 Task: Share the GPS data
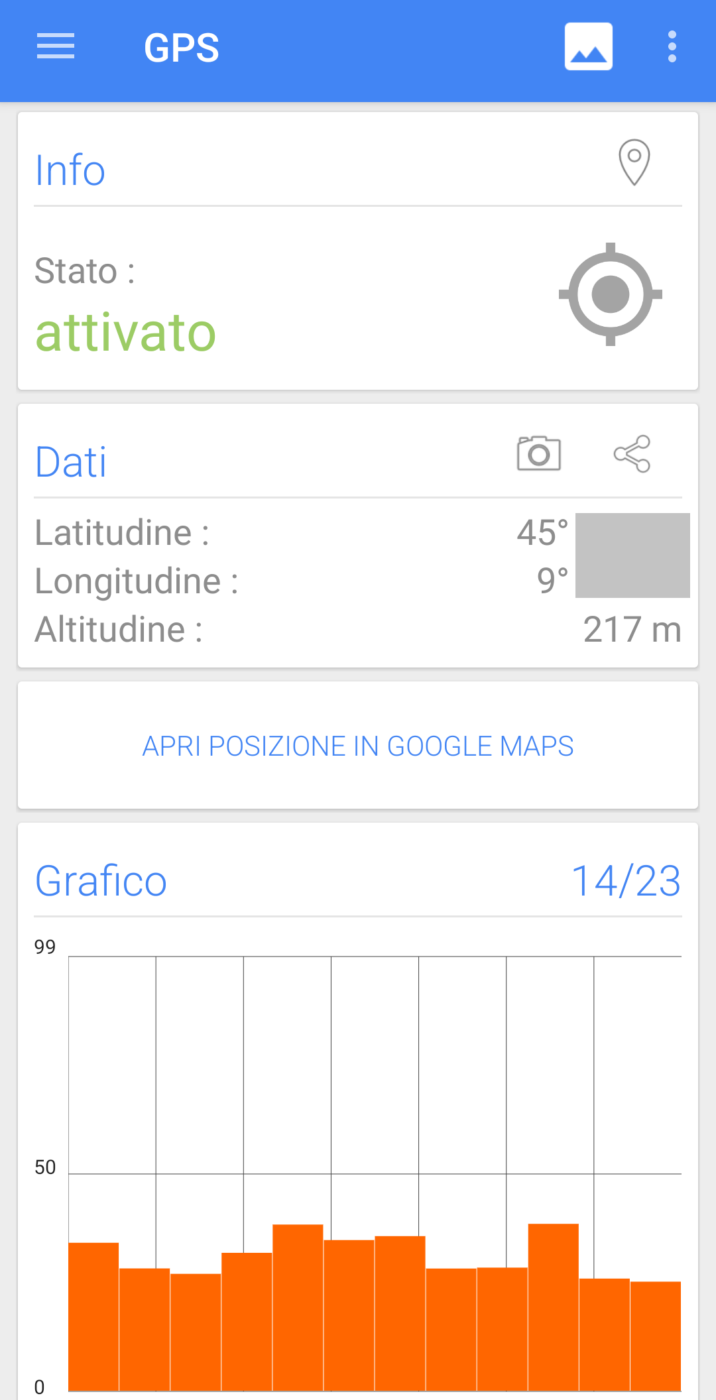(x=632, y=454)
